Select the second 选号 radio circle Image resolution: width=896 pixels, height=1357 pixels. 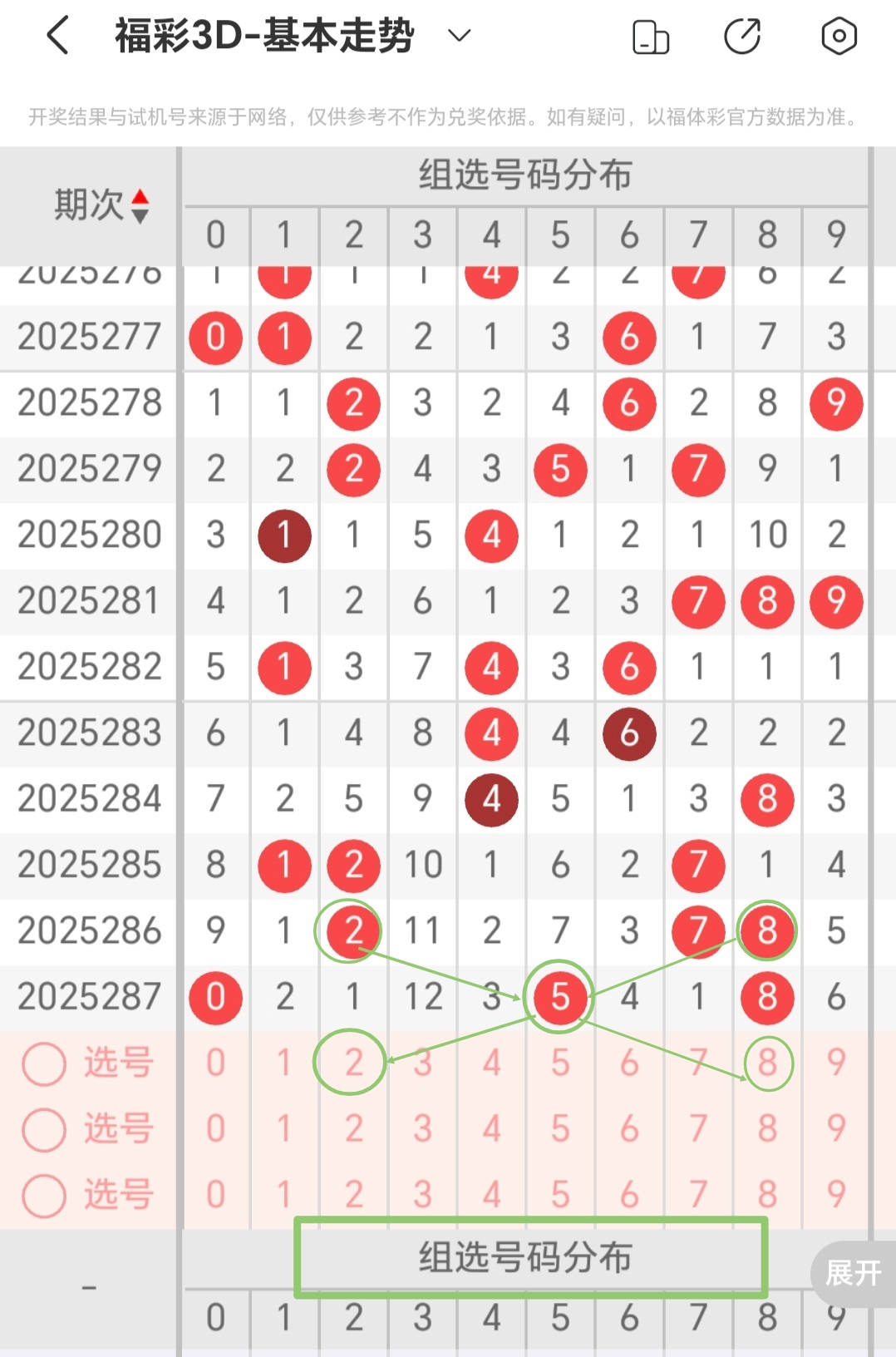(x=43, y=1129)
